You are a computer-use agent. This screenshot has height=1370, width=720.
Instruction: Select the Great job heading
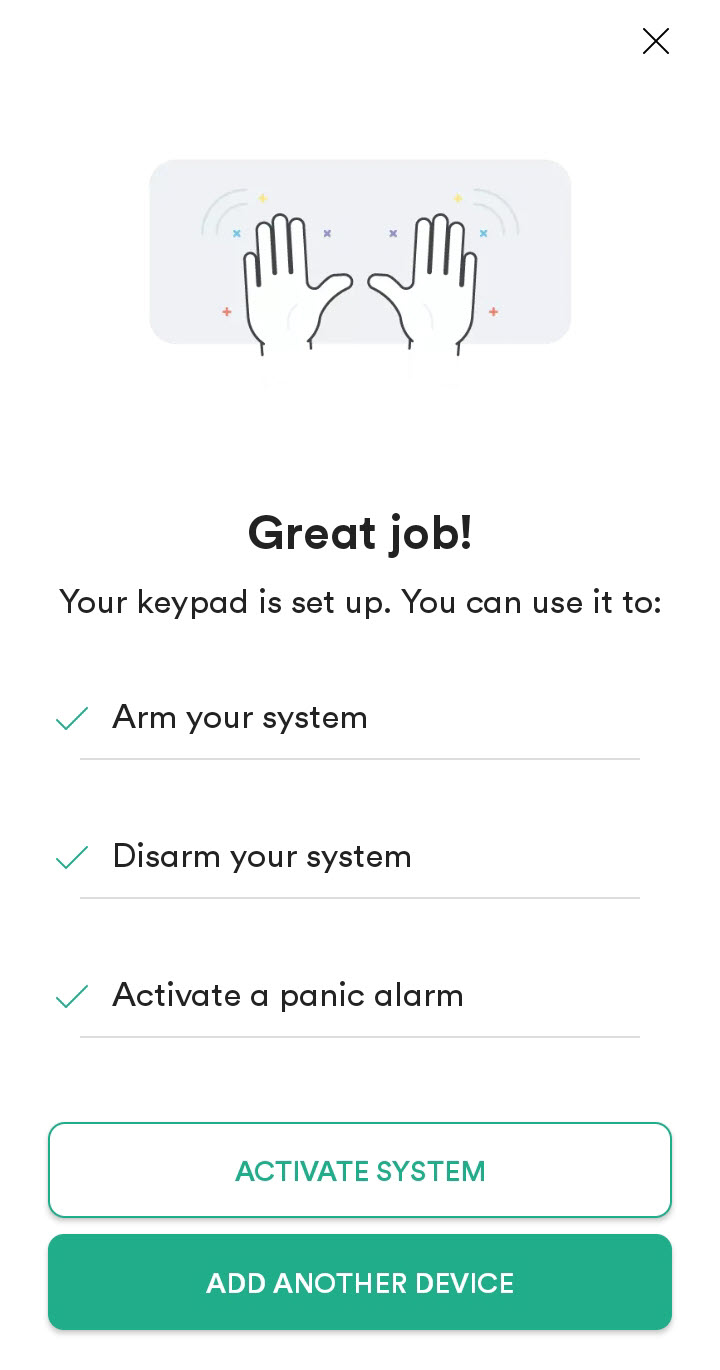pyautogui.click(x=360, y=533)
